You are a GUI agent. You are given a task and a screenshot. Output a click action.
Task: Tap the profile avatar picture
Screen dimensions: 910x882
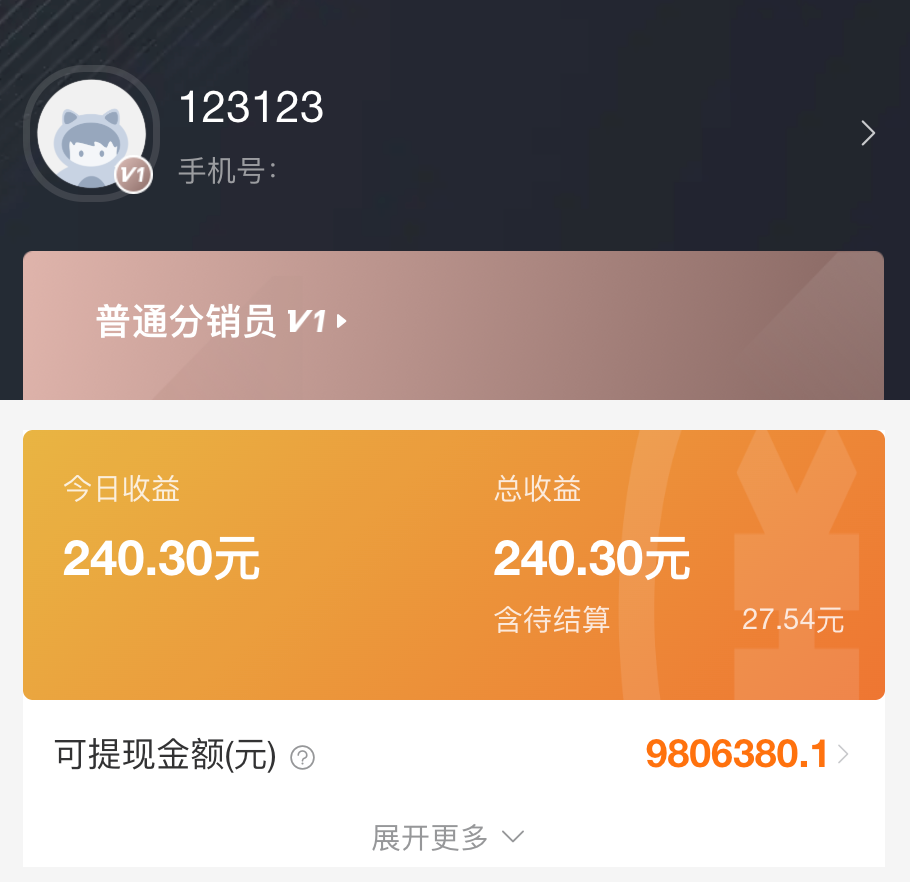91,133
